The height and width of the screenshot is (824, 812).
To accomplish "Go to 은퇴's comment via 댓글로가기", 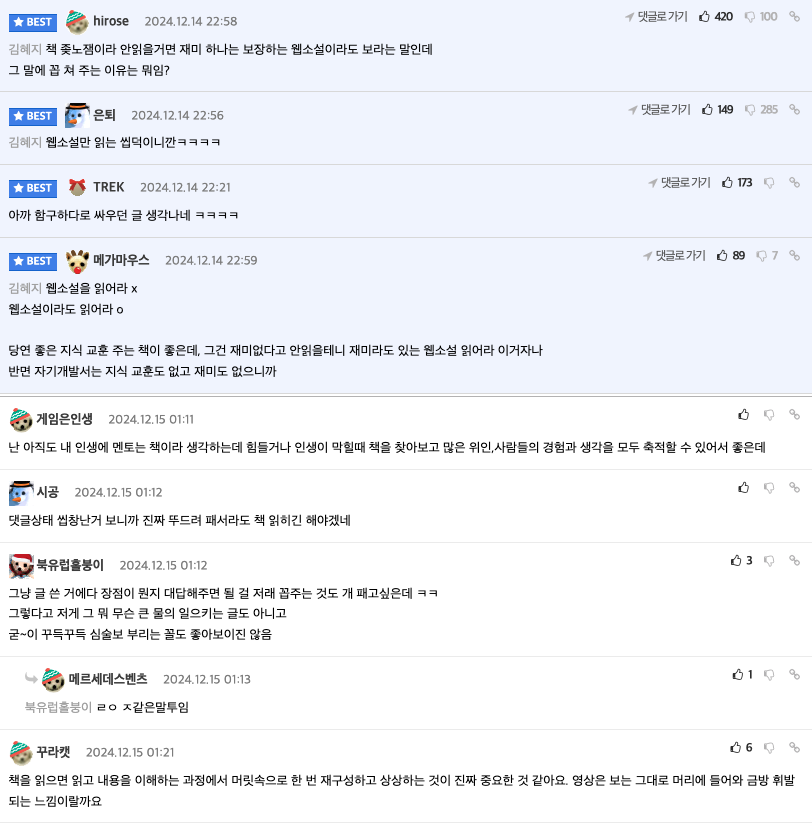I will point(659,110).
